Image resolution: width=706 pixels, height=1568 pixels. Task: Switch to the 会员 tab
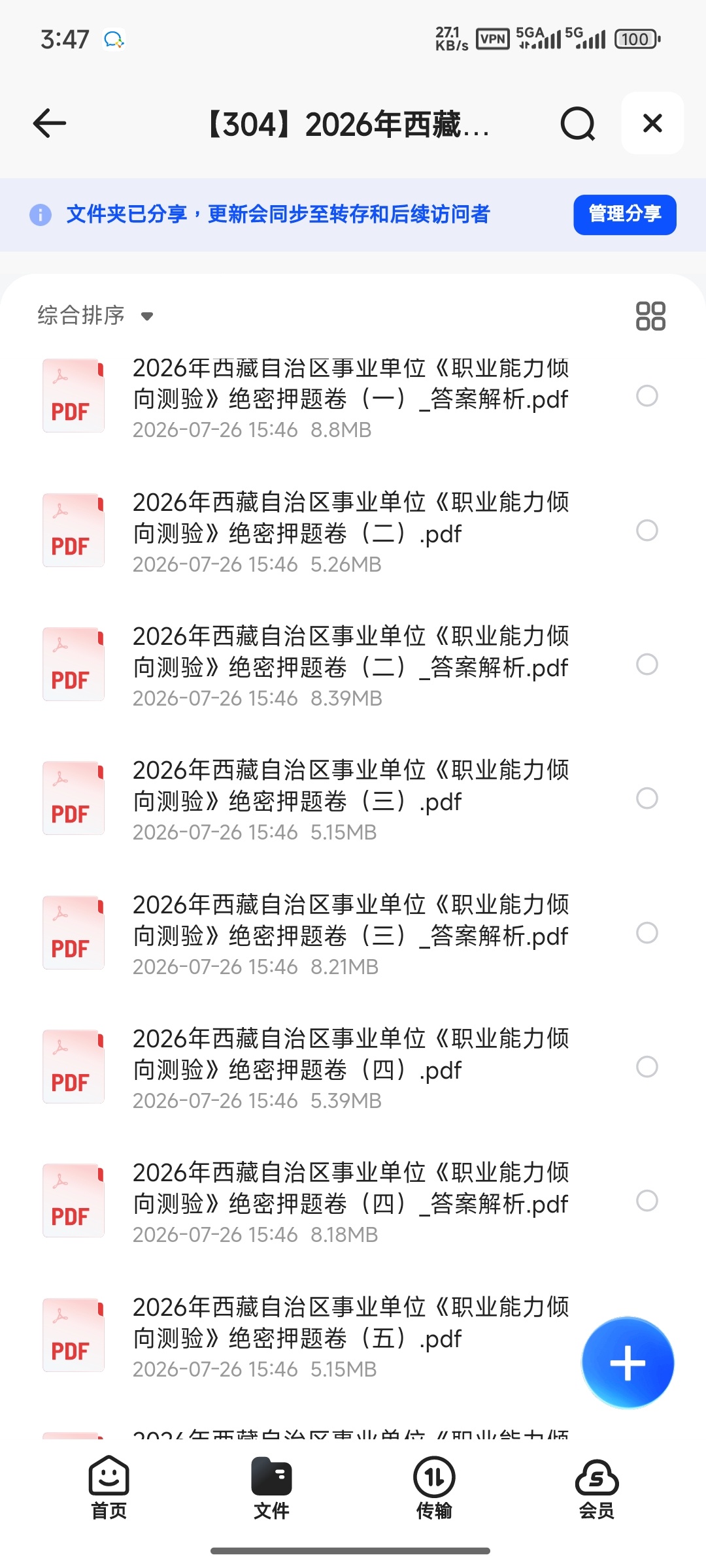tap(597, 1488)
